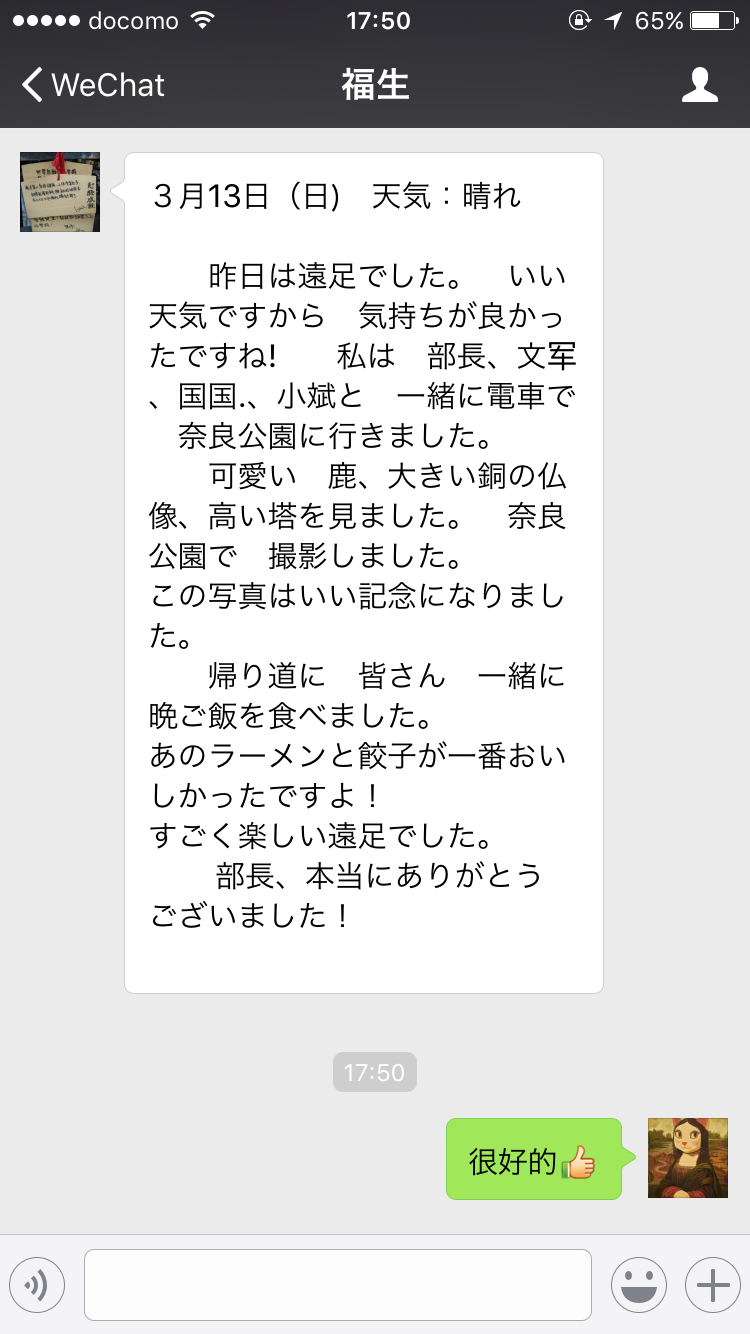Tap the Mona Lisa avatar of sender
This screenshot has height=1334, width=750.
pyautogui.click(x=688, y=1158)
